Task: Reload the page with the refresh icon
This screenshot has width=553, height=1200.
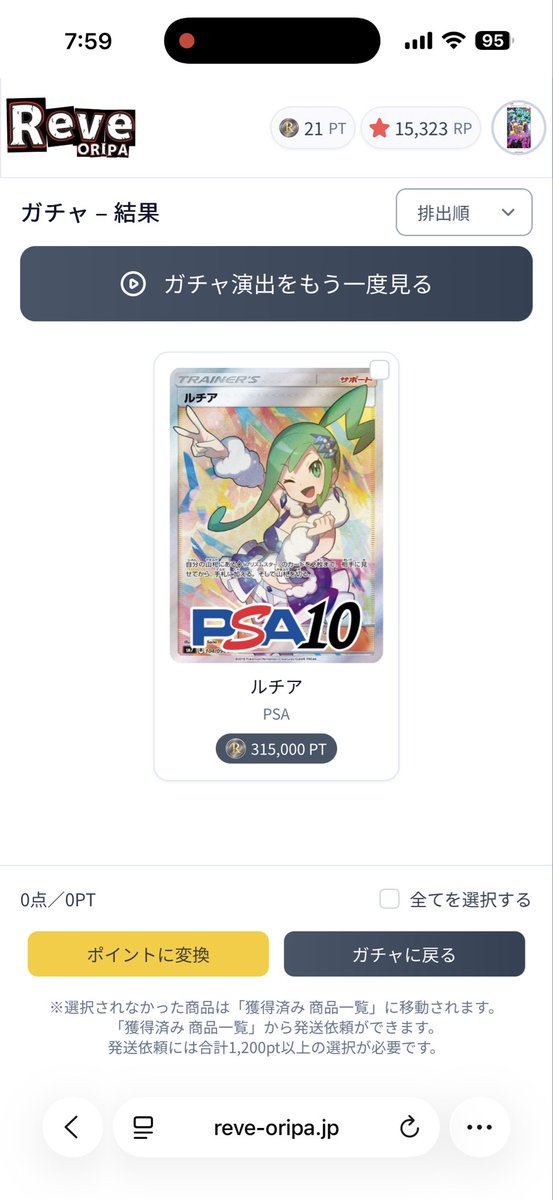Action: pyautogui.click(x=408, y=1128)
